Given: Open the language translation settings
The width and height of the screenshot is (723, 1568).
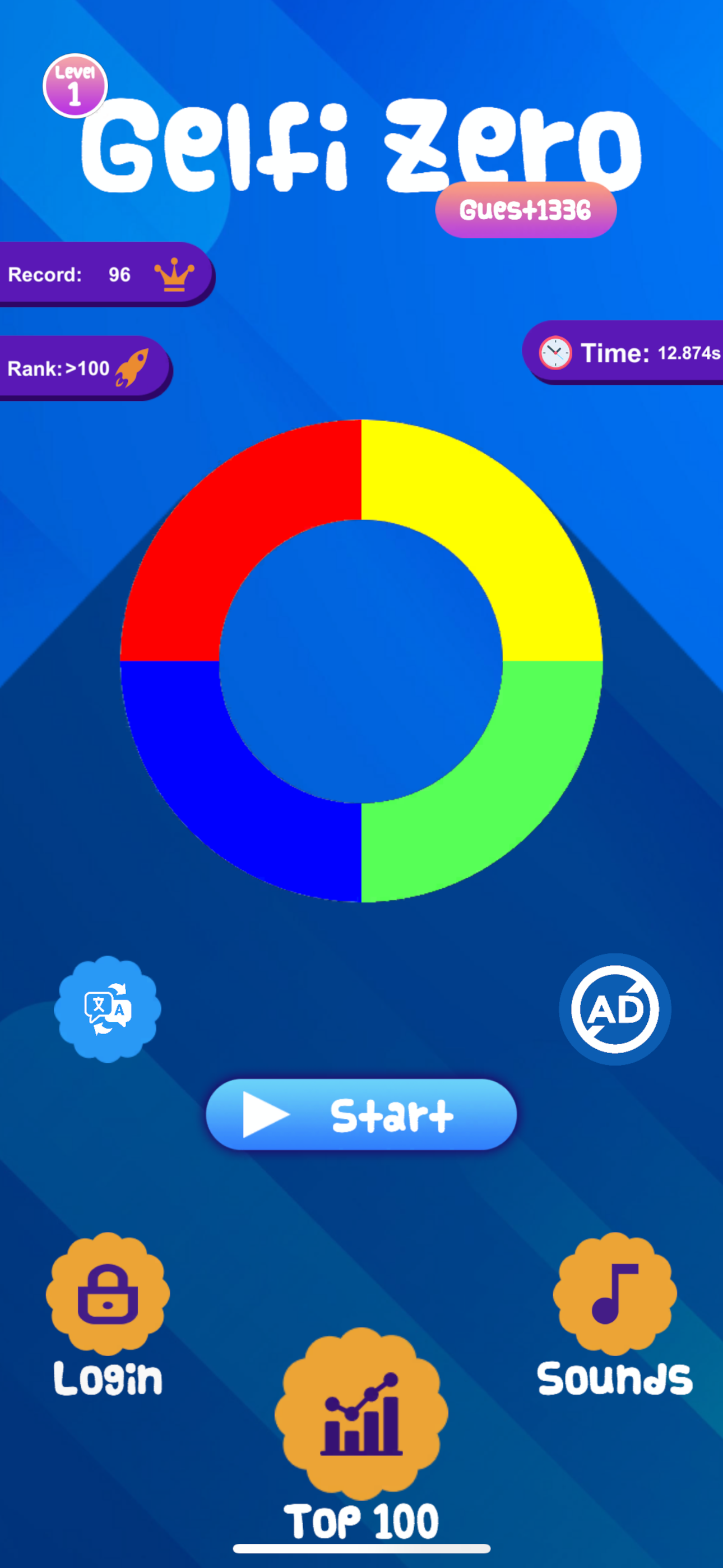Looking at the screenshot, I should point(108,1009).
